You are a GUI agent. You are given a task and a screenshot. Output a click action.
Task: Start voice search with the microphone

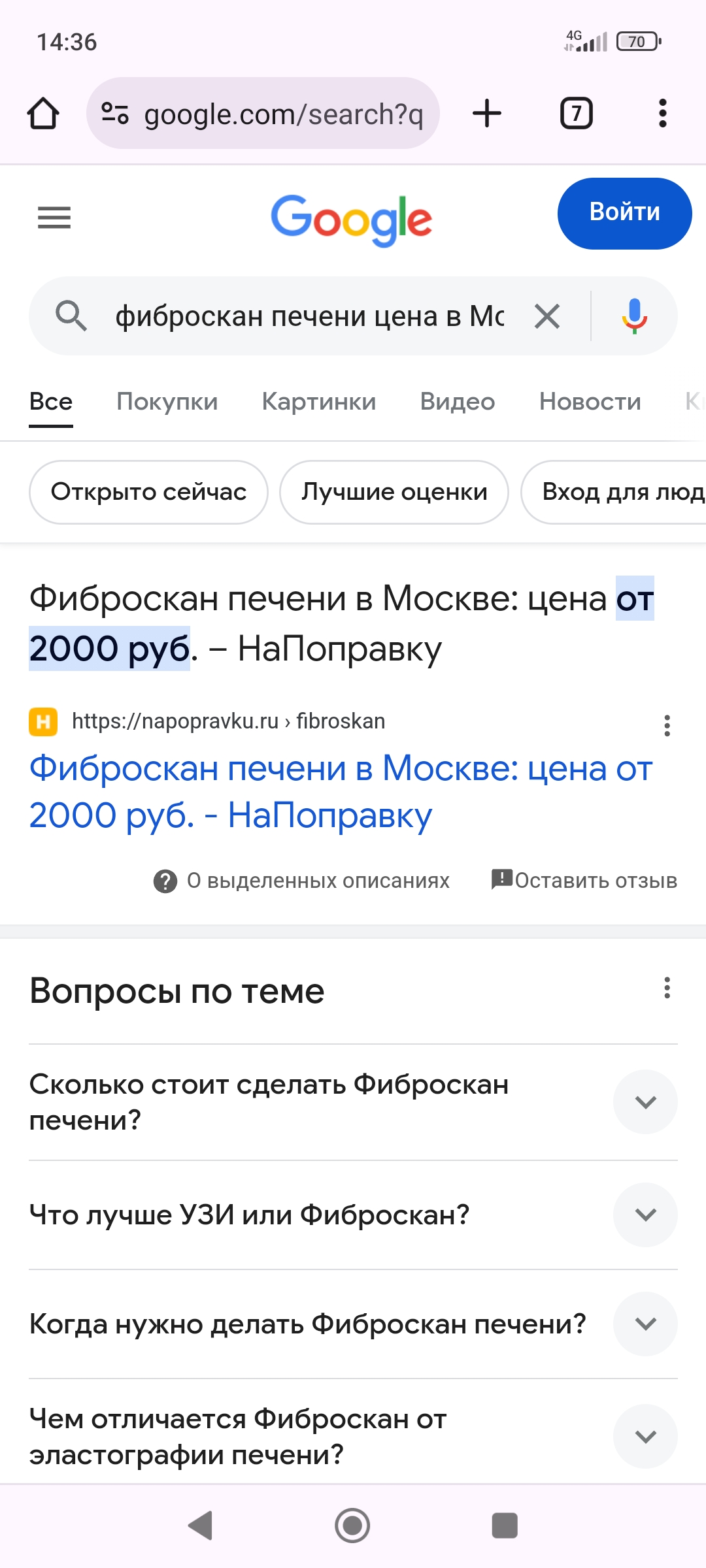click(x=634, y=317)
